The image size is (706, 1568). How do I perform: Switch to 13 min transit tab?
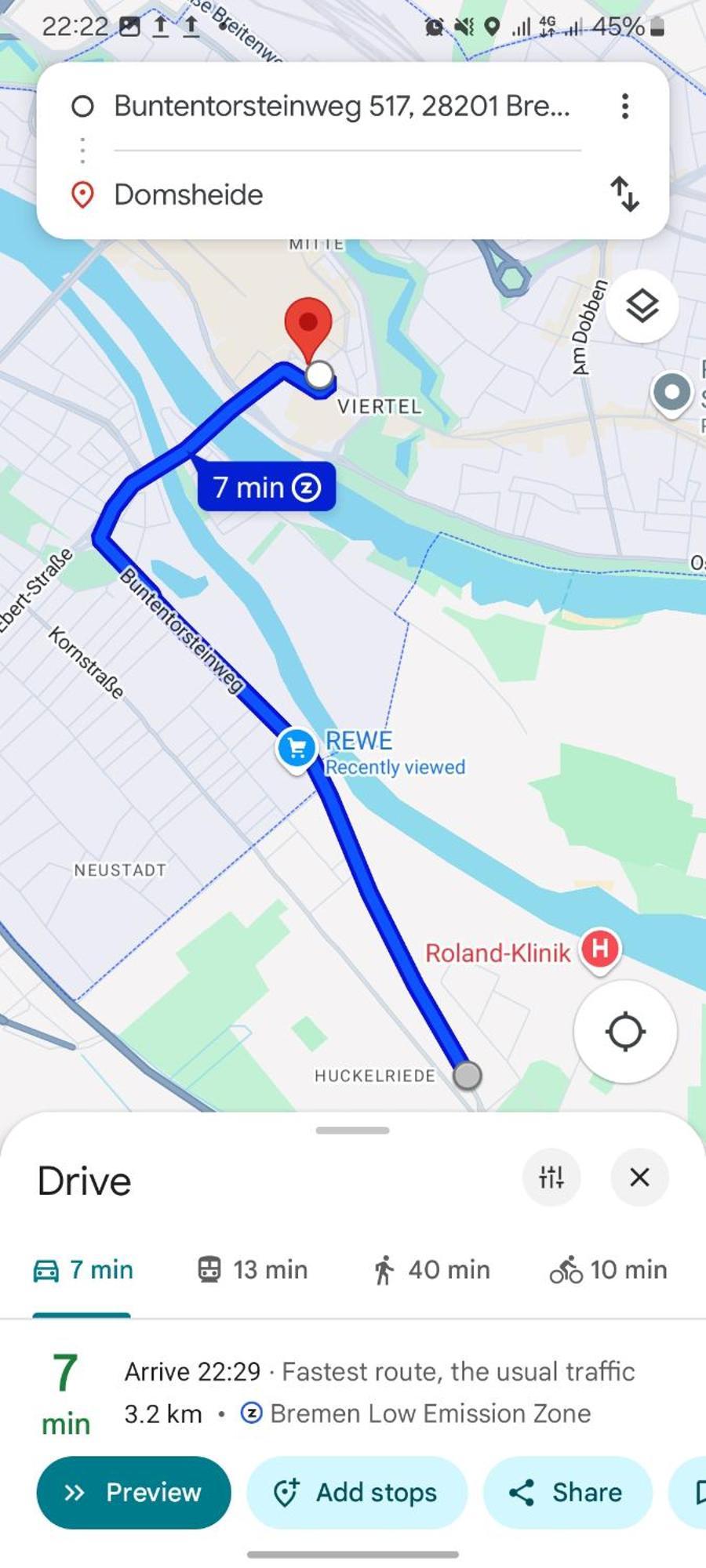click(x=253, y=1269)
